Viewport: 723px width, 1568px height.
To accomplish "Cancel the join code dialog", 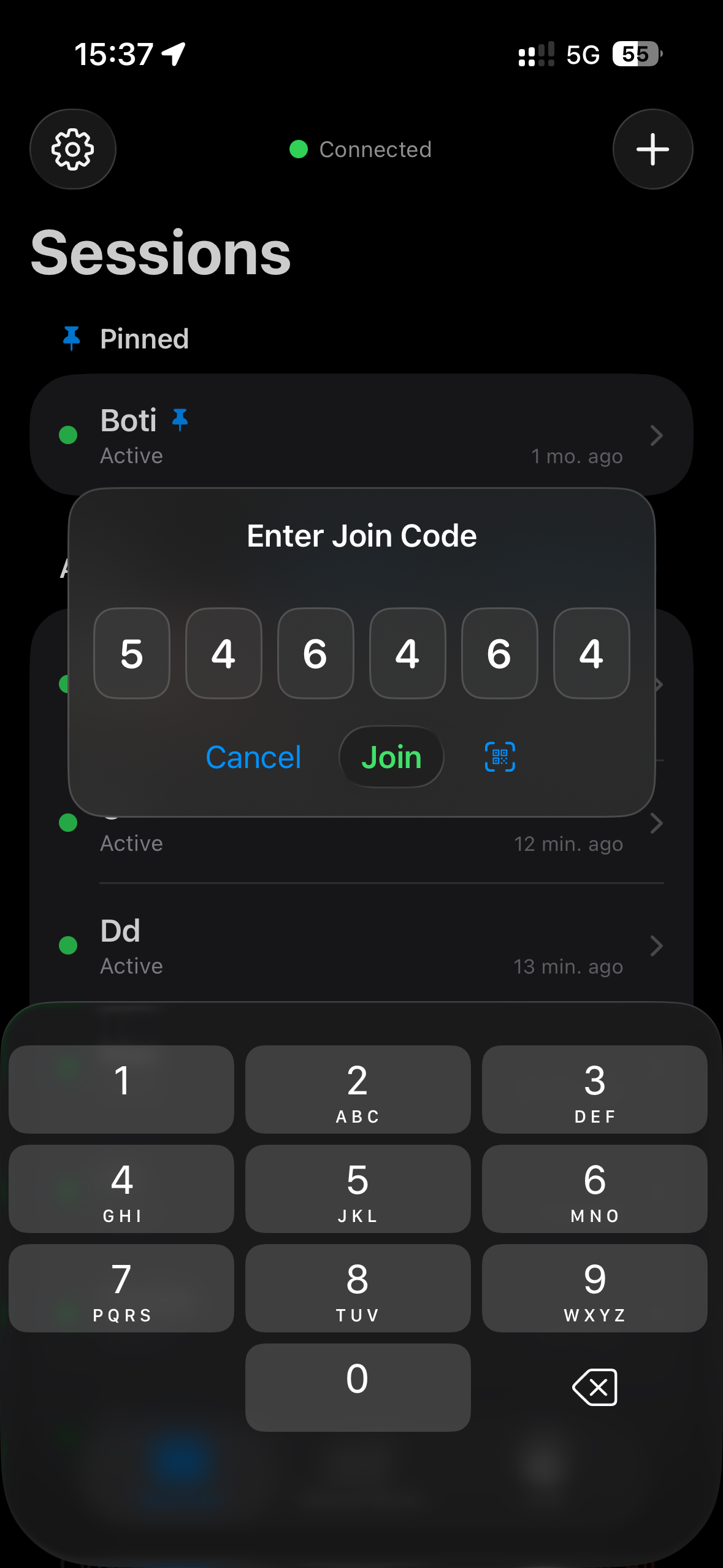I will (x=253, y=757).
